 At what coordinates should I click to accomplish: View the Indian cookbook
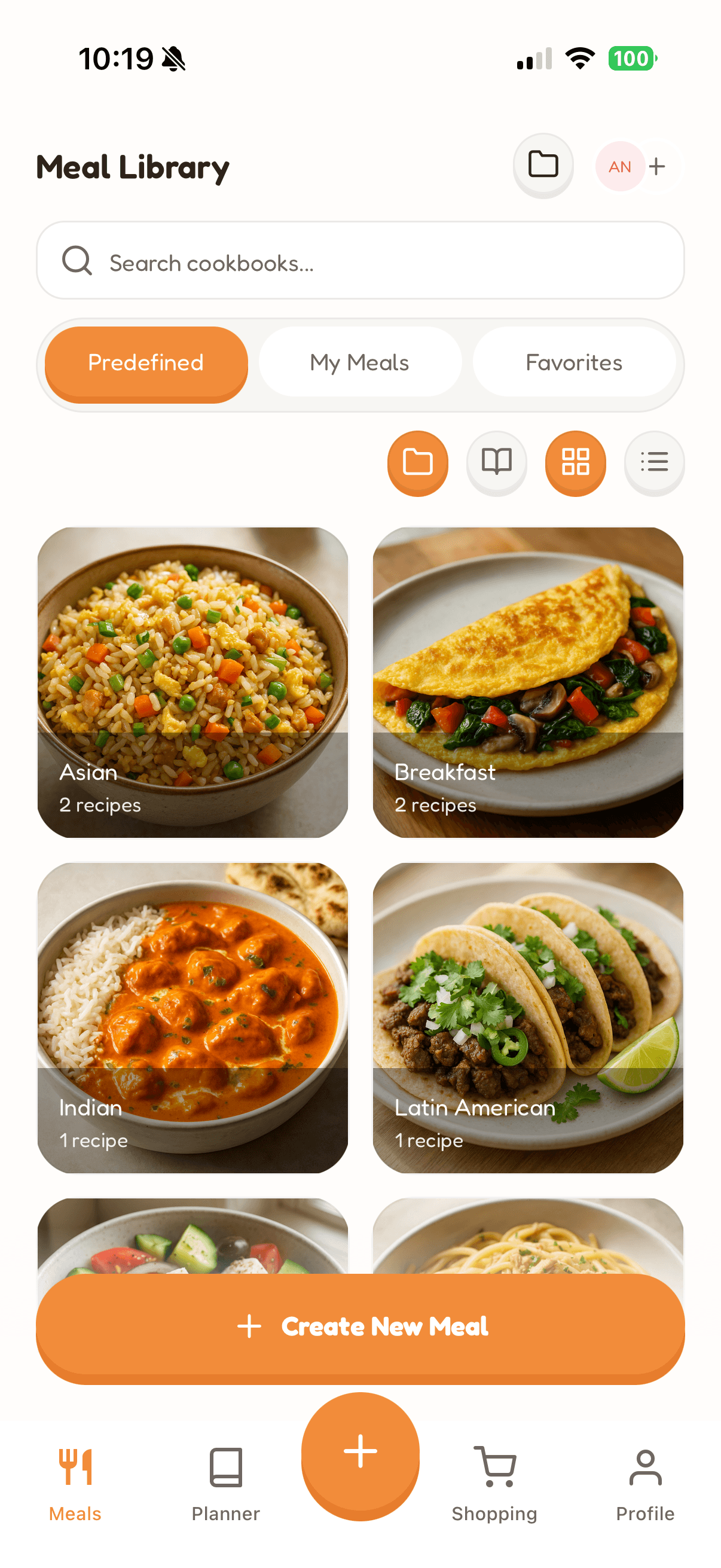tap(193, 1017)
